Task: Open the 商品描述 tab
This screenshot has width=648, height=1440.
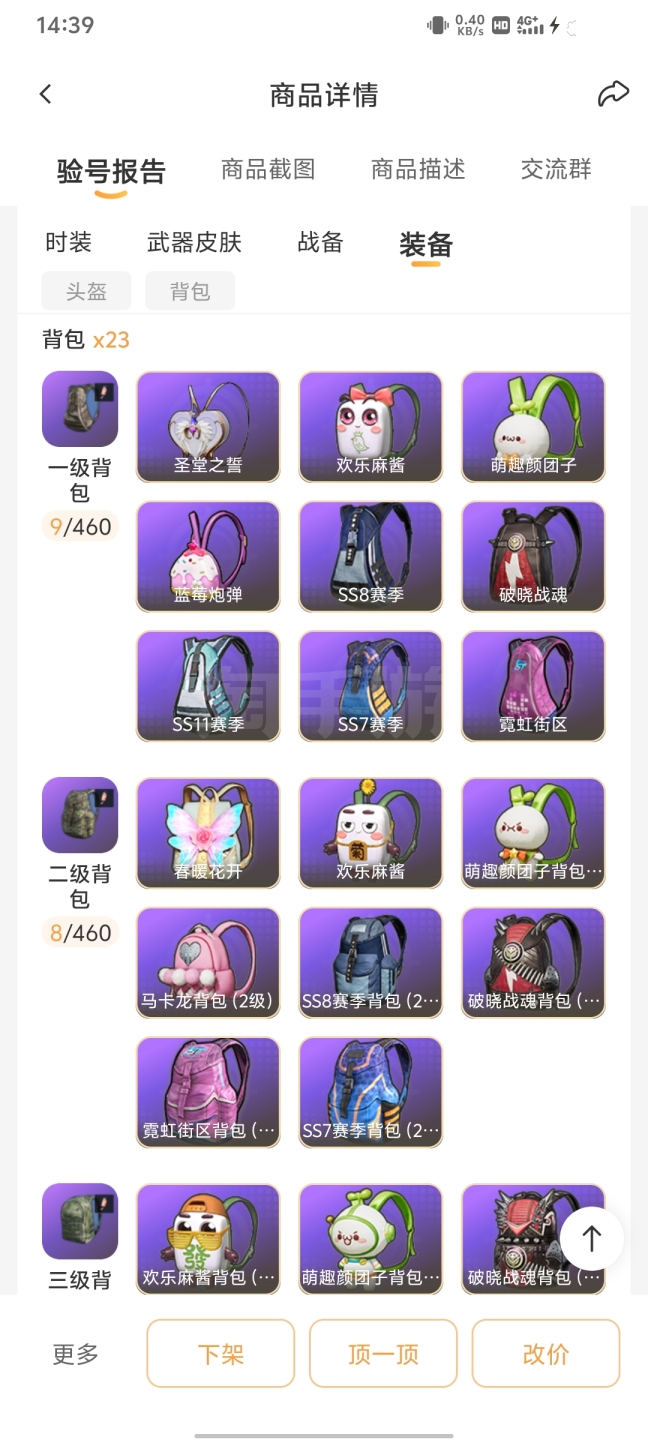Action: click(x=418, y=170)
